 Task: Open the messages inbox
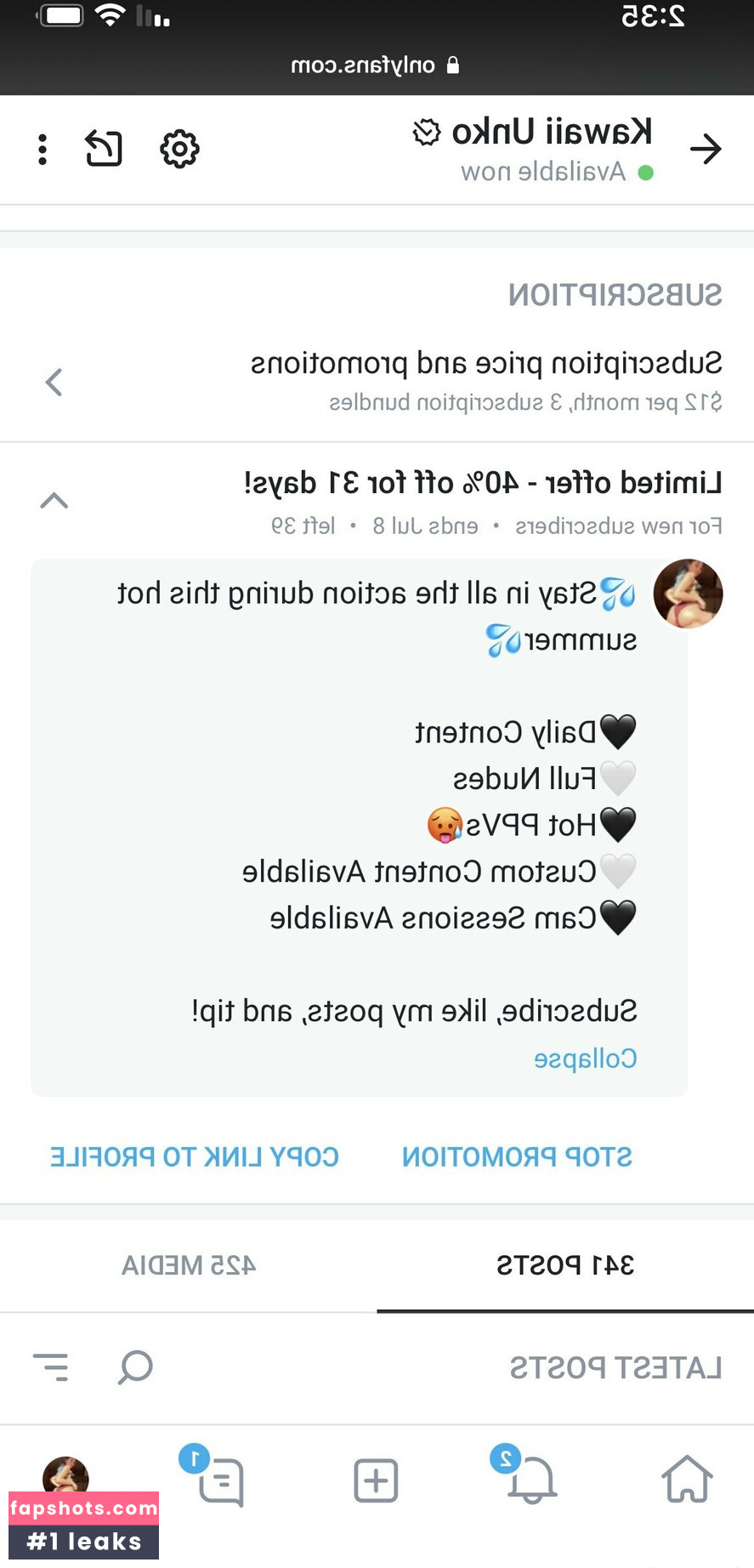[220, 1480]
